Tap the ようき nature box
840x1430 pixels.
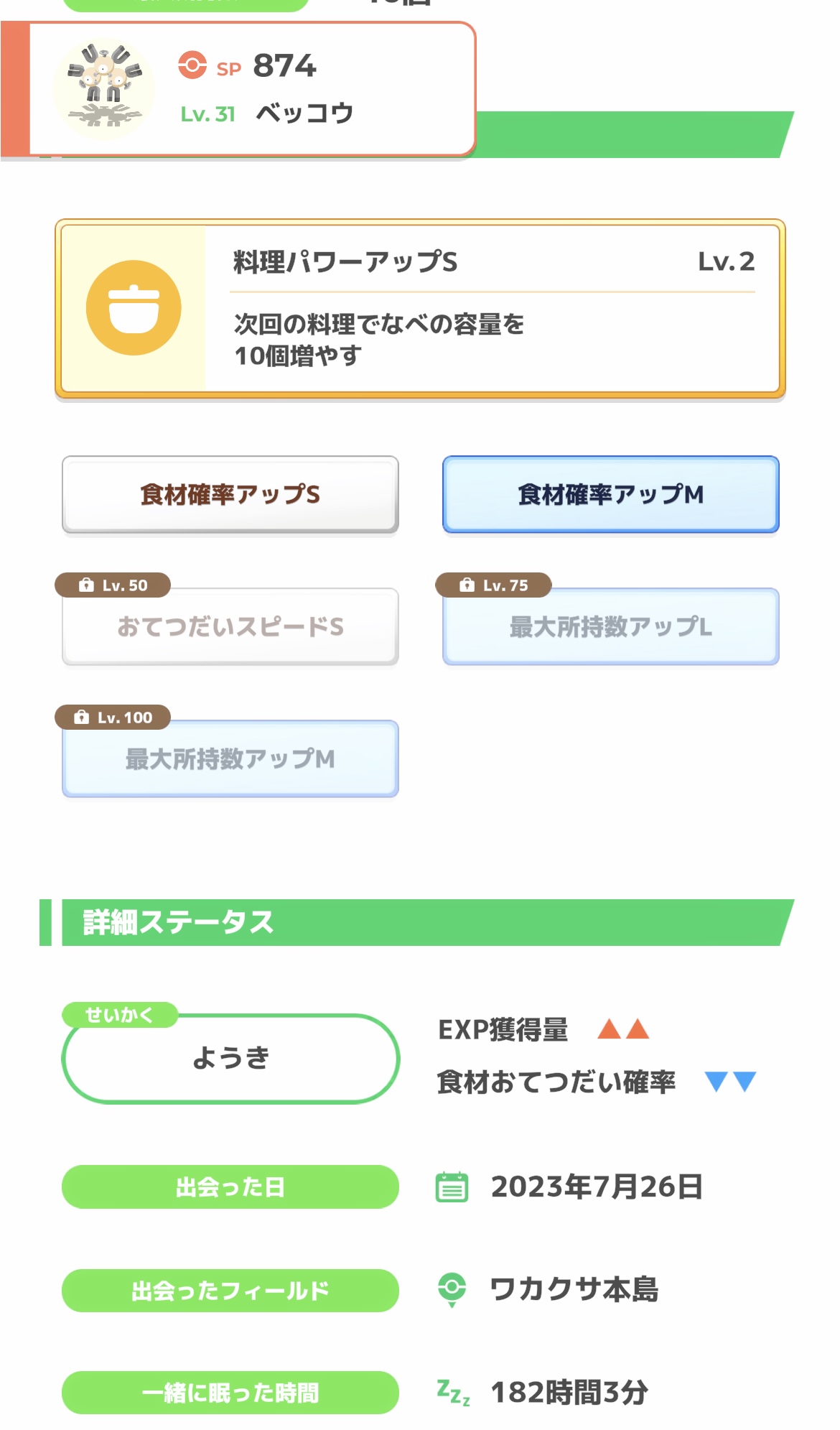point(230,1059)
